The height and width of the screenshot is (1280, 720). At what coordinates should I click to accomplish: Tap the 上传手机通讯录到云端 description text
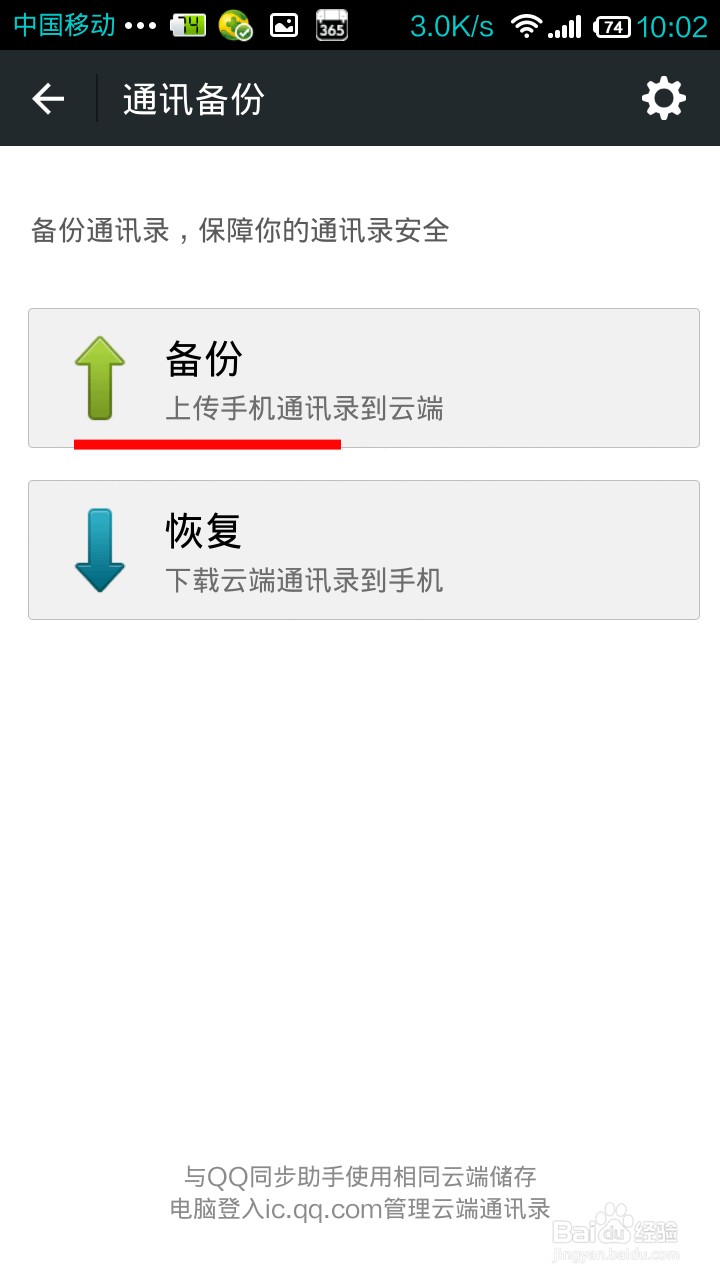point(307,408)
